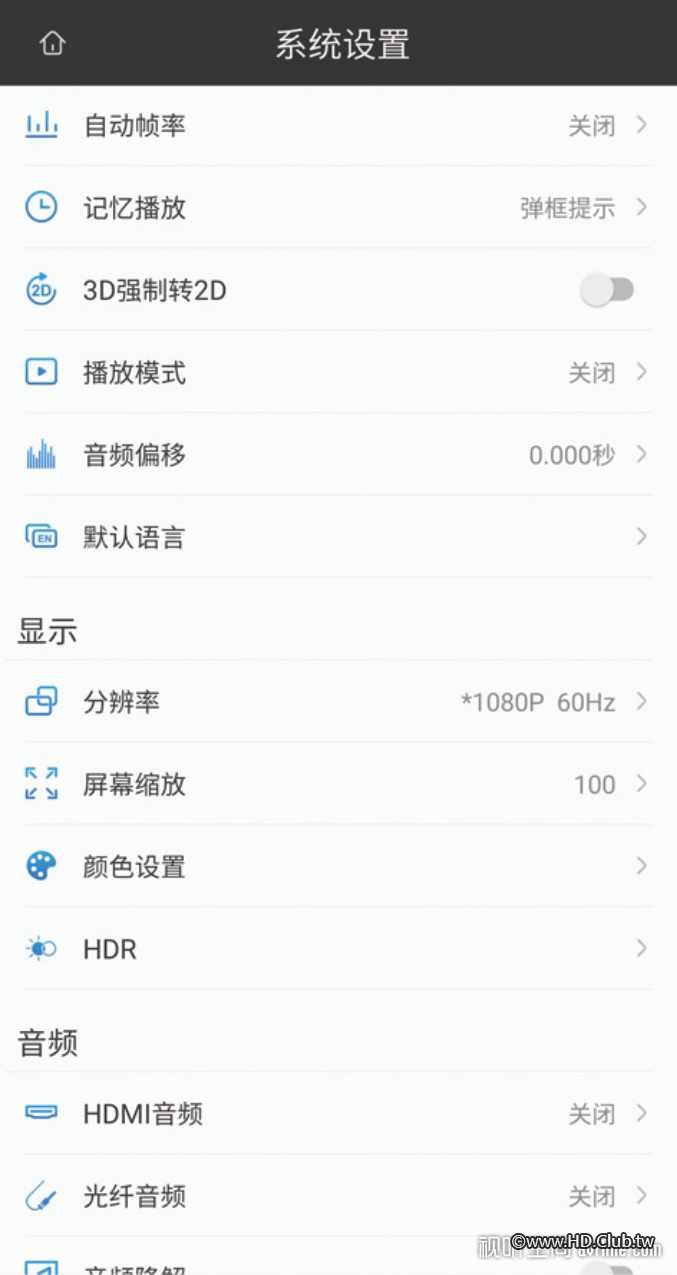The height and width of the screenshot is (1275, 677).
Task: Open 光纤音频 options
Action: coord(338,1196)
